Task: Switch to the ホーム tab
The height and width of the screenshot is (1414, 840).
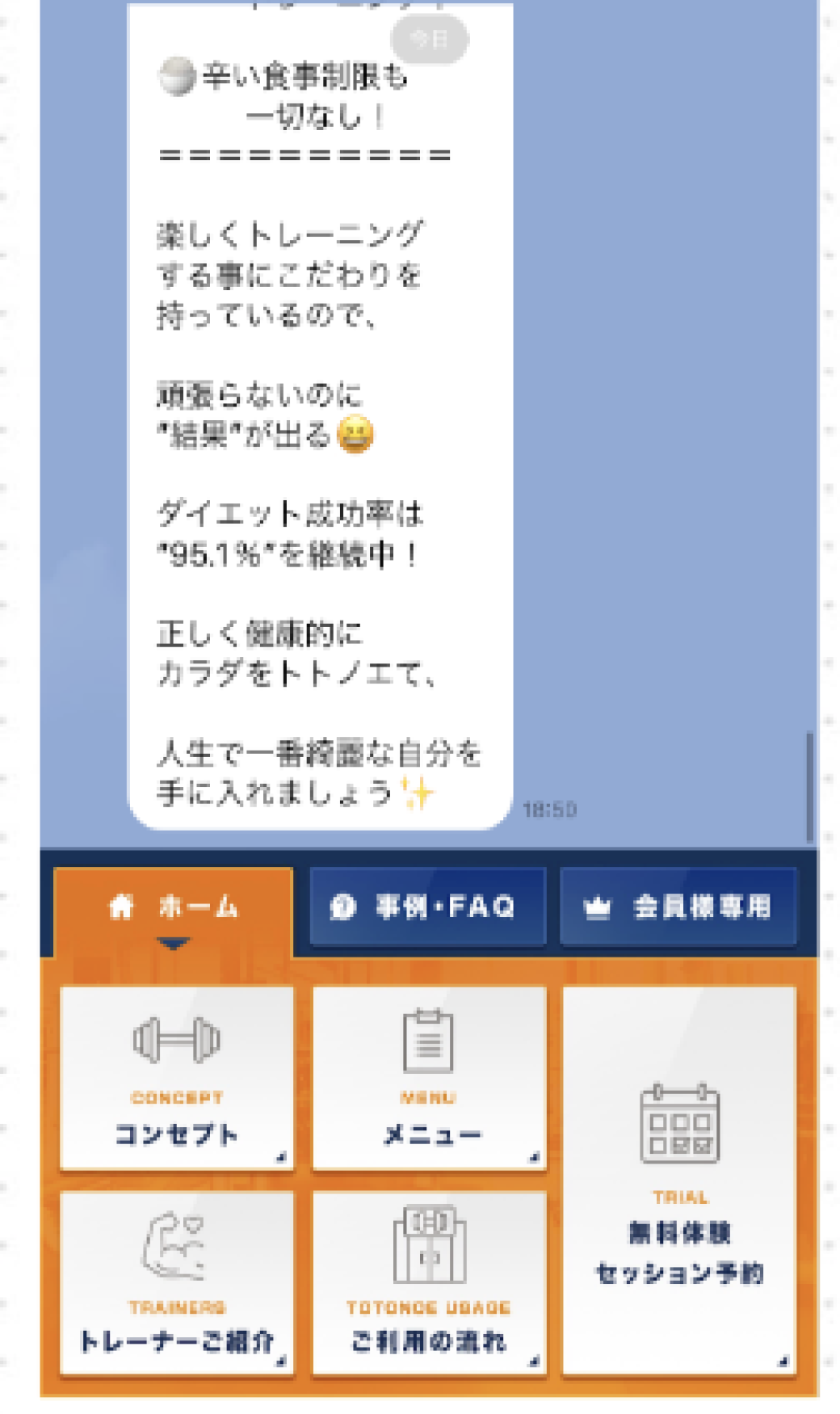Action: [173, 908]
